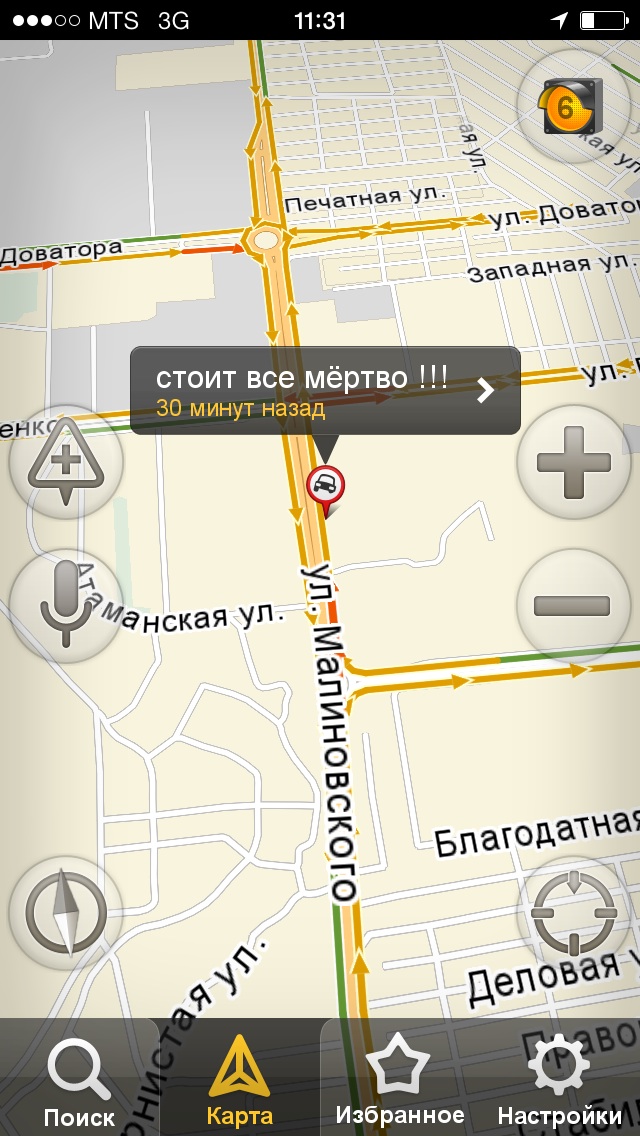Open the 'стоит все мёртво' comment details
Screen dimensions: 640x1136
325,390
